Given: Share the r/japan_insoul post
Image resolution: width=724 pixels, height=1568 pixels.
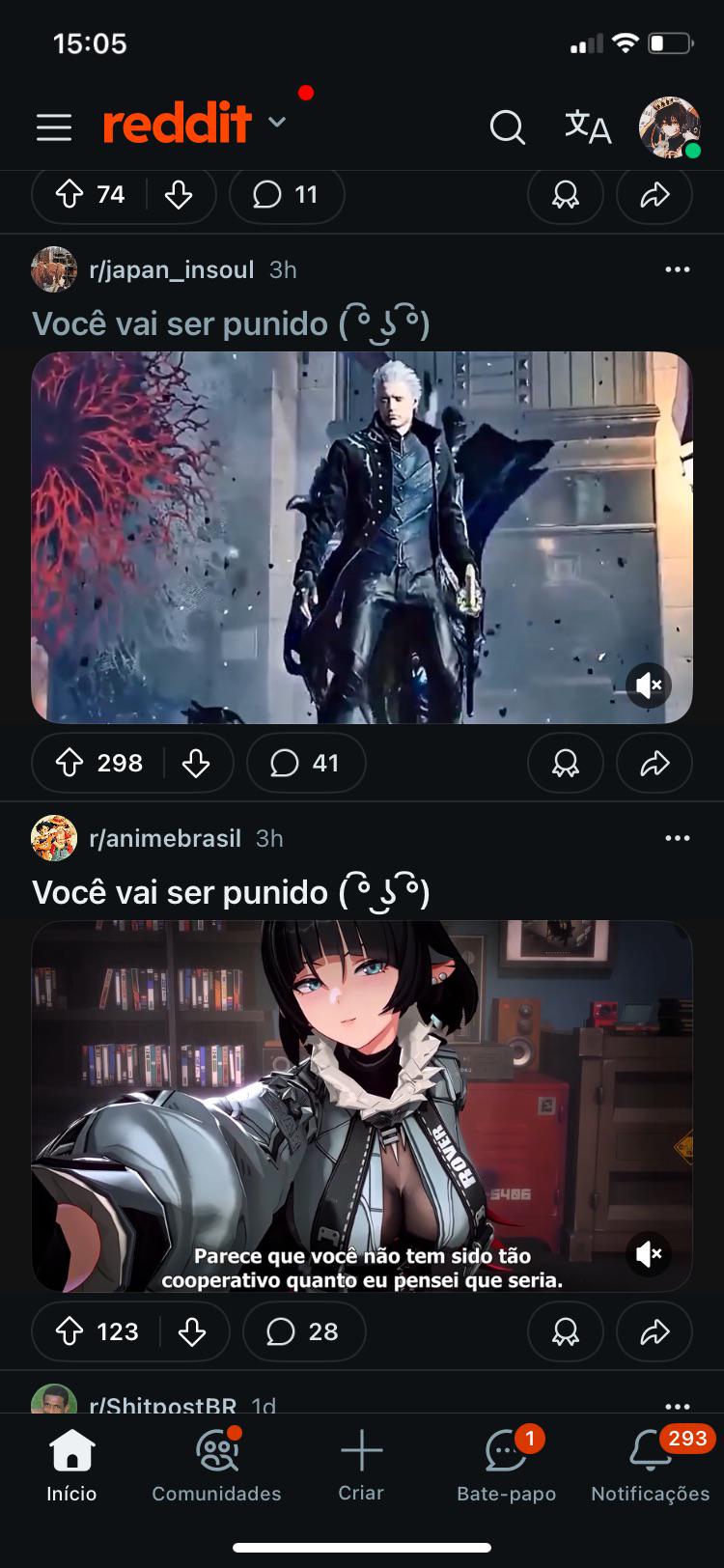Looking at the screenshot, I should (654, 764).
